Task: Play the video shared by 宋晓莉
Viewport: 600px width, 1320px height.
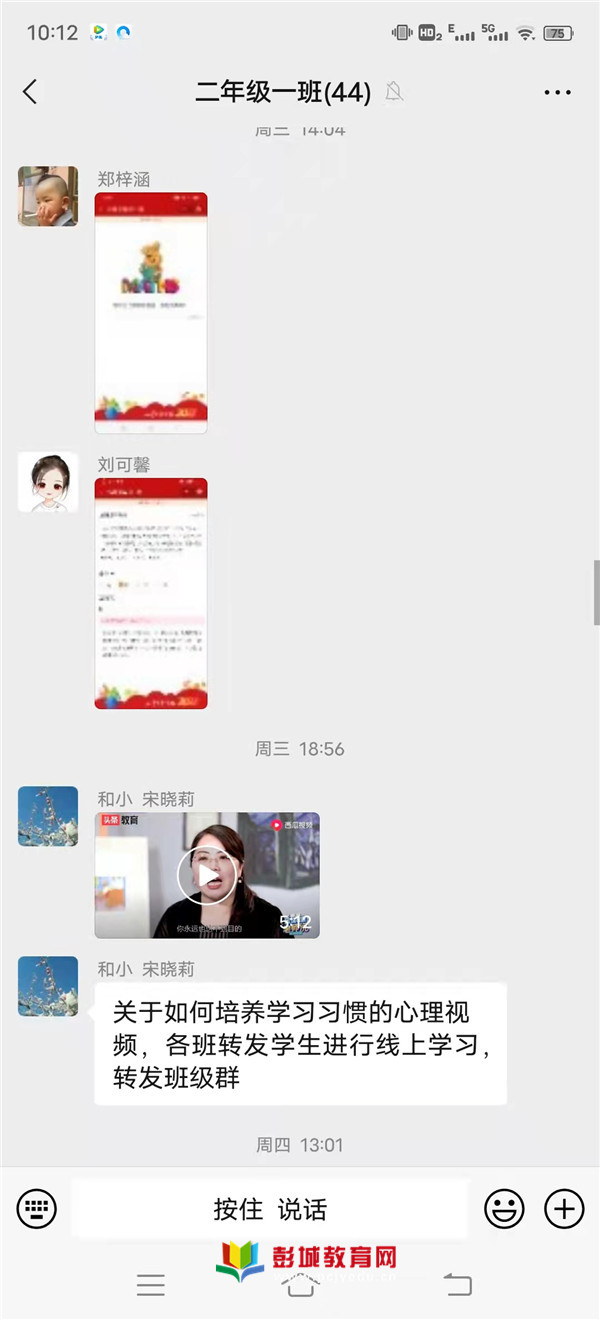Action: coord(207,875)
